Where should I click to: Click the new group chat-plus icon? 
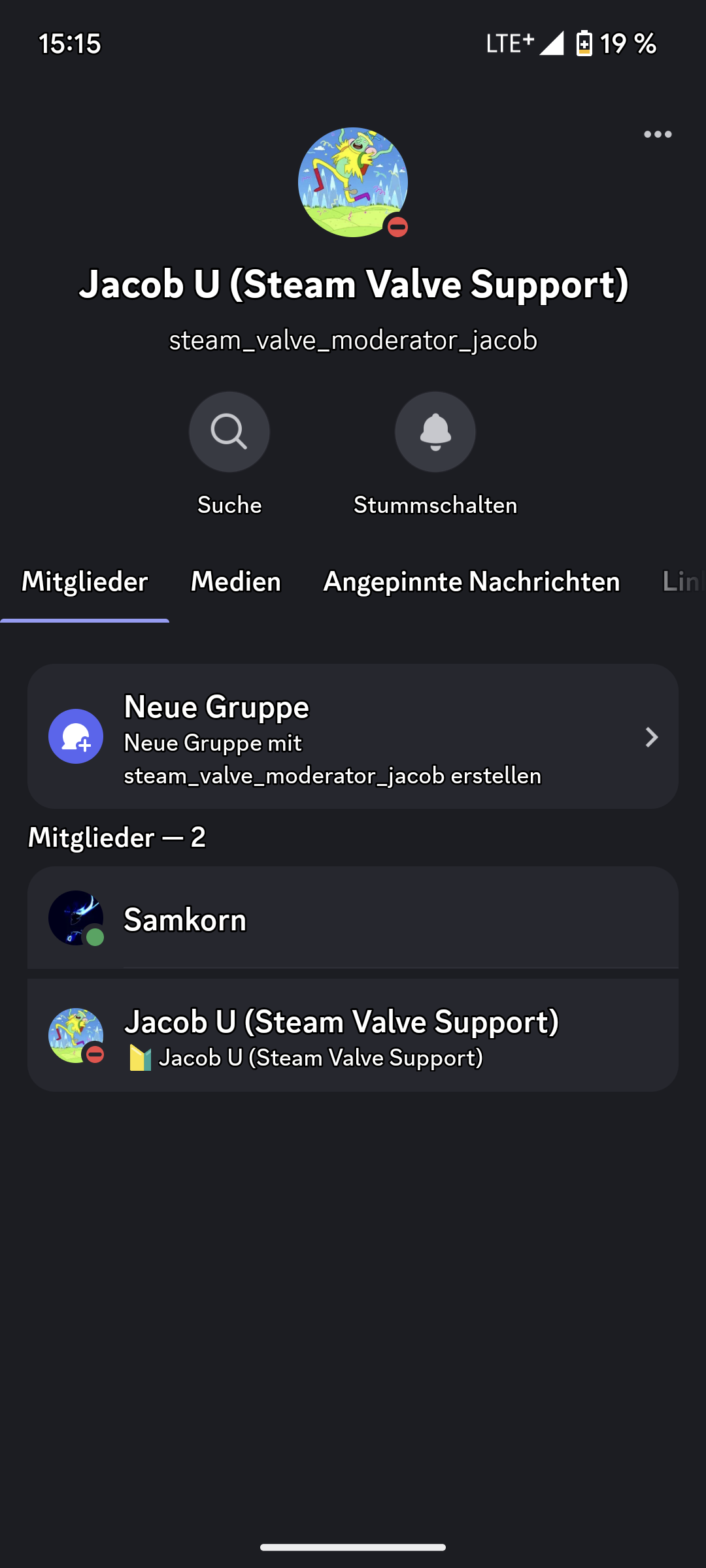(76, 736)
